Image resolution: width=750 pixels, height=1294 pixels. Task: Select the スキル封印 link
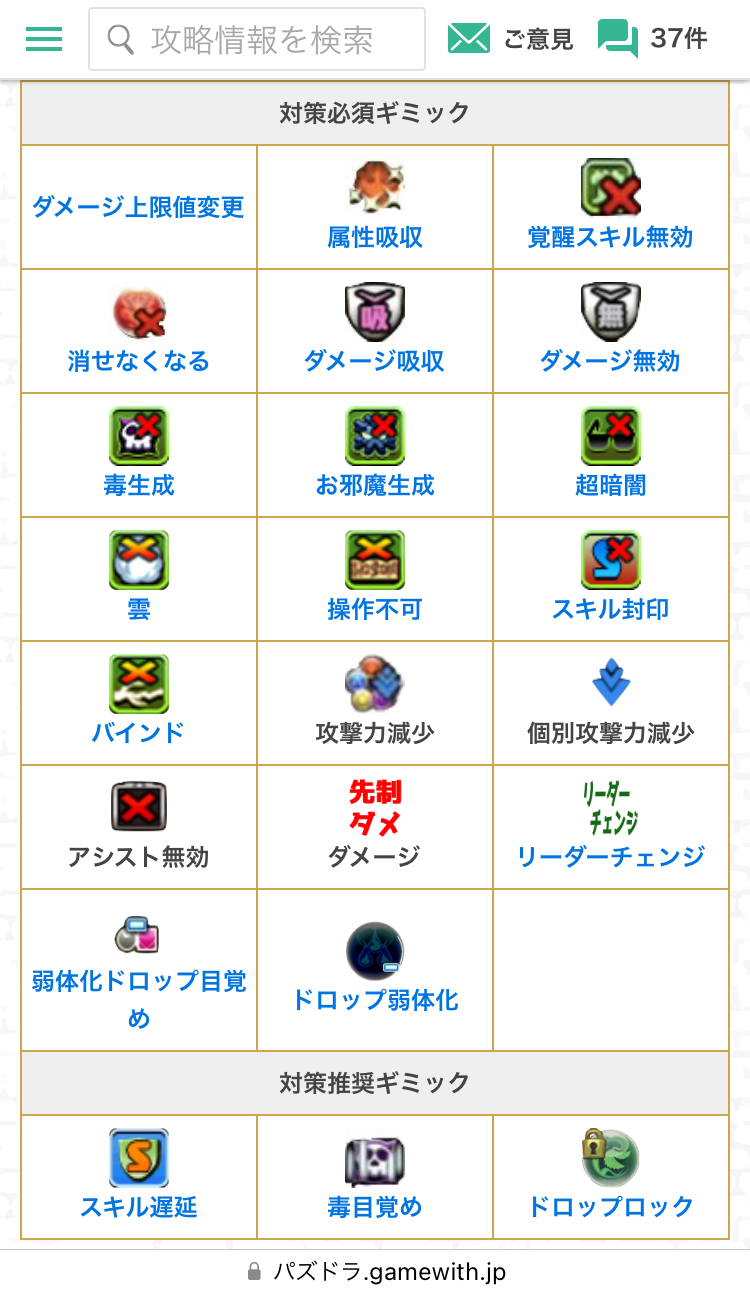click(610, 609)
